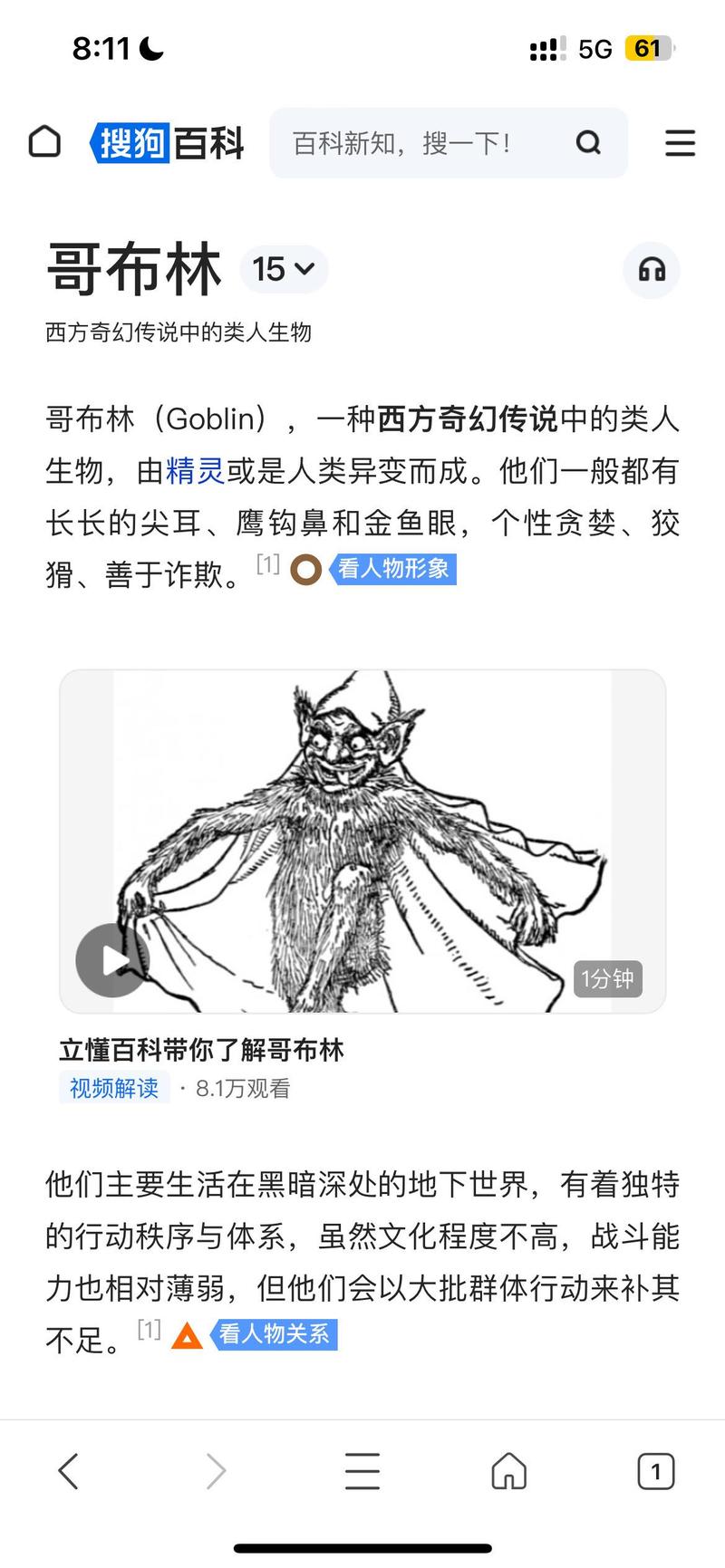Tap the home icon in the bottom toolbar
The image size is (725, 1568).
coord(508,1471)
